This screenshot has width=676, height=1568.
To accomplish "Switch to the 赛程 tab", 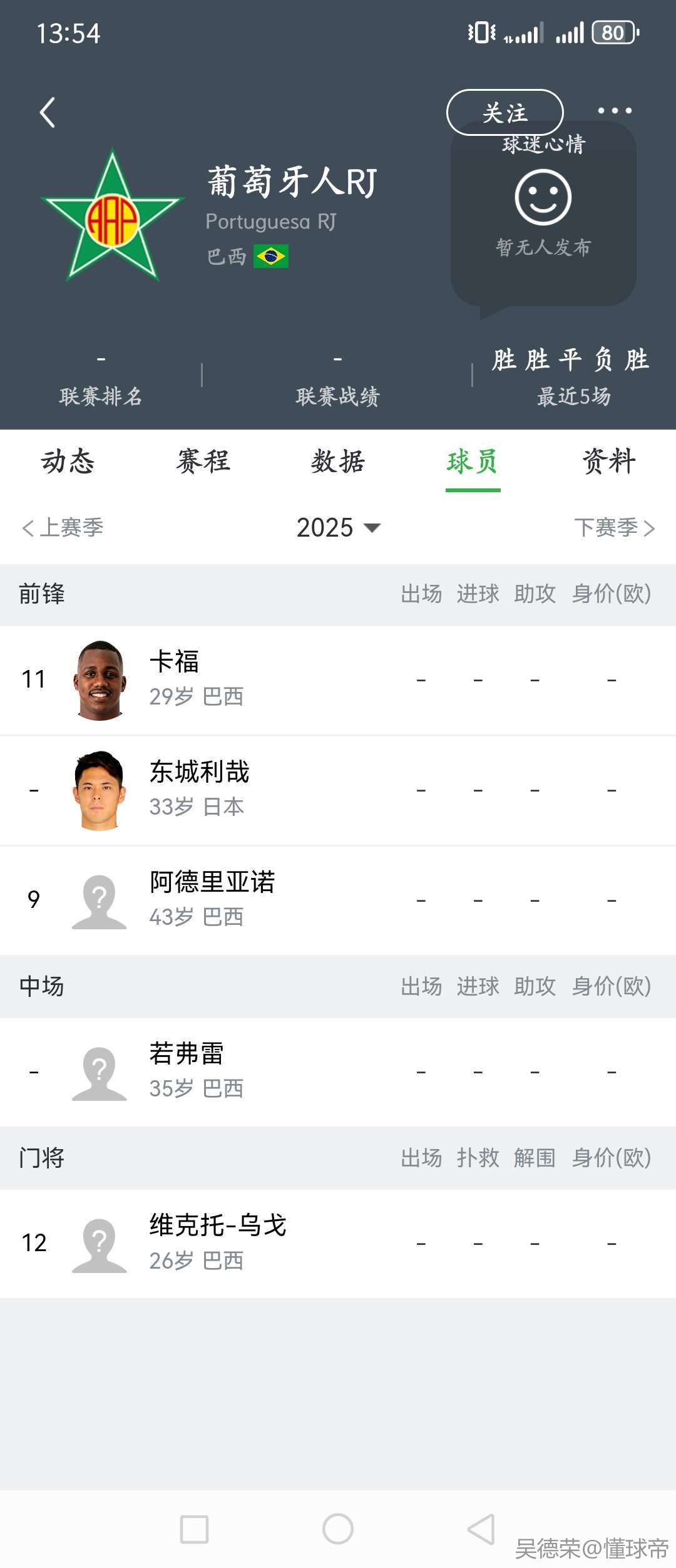I will (x=203, y=462).
